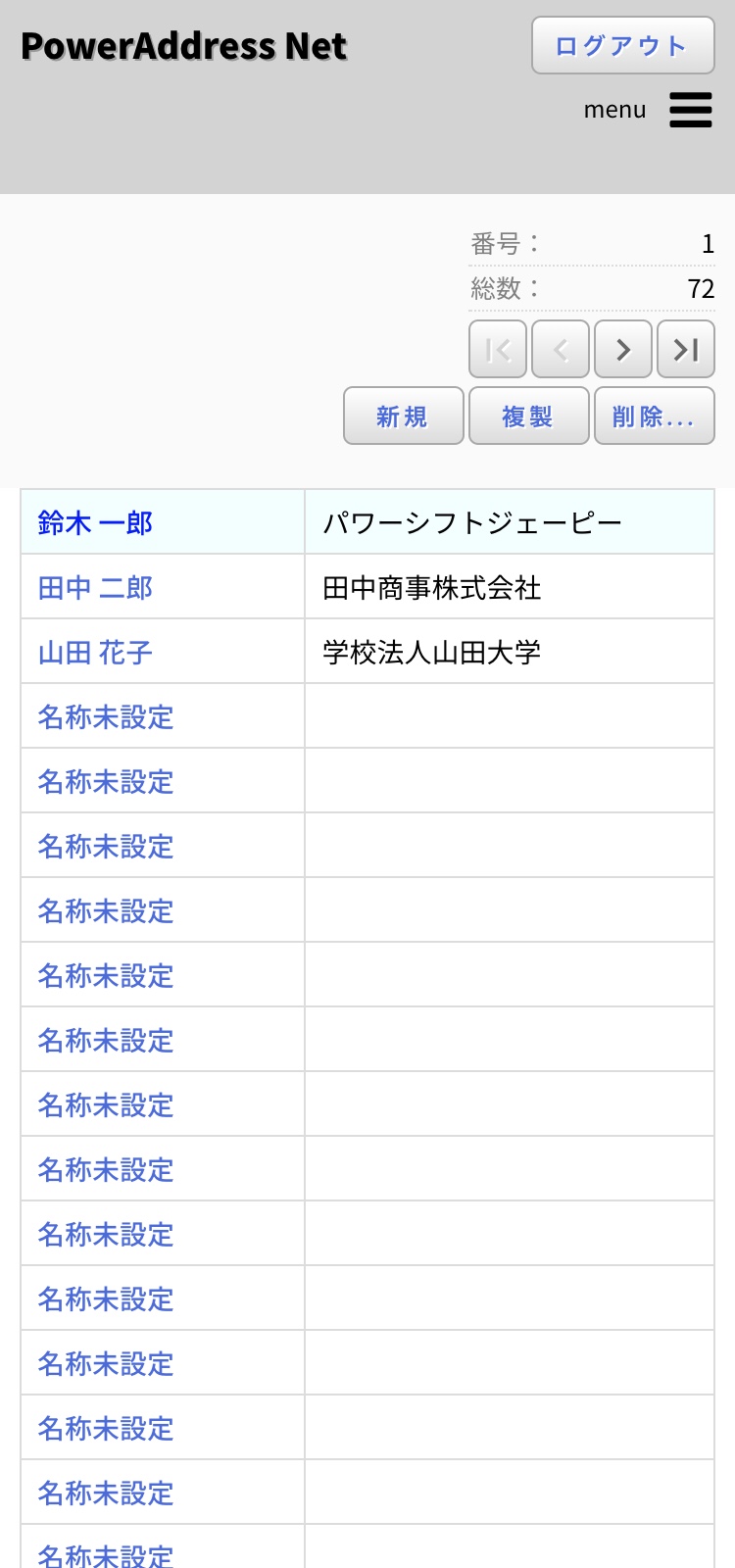
Task: Open the hamburger menu
Action: [x=690, y=110]
